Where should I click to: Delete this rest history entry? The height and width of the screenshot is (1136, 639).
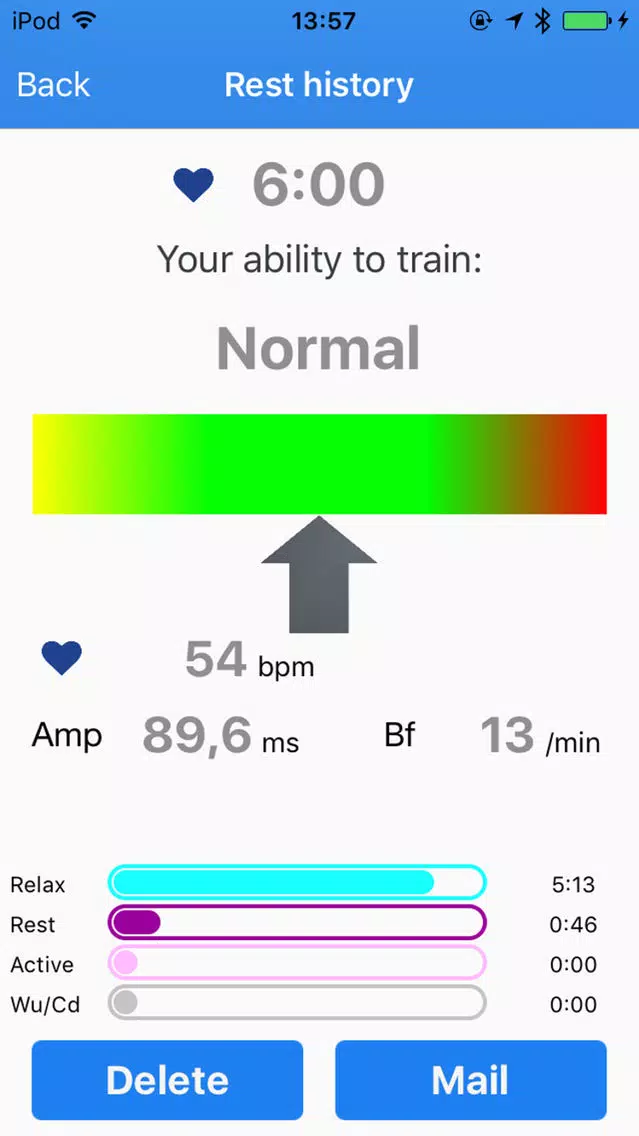point(167,1080)
